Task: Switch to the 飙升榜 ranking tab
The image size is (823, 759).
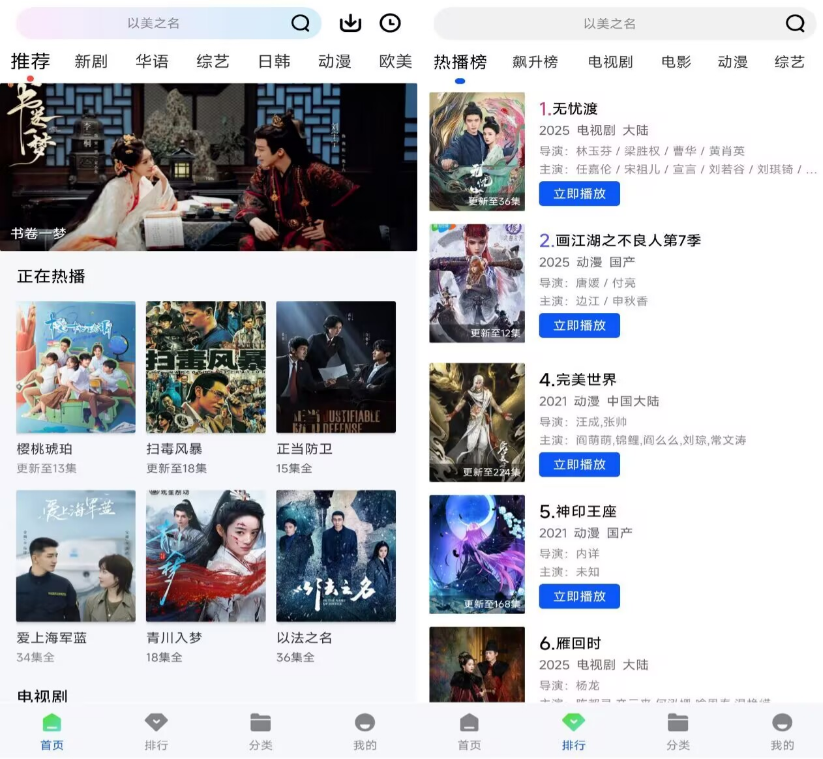Action: (x=535, y=62)
